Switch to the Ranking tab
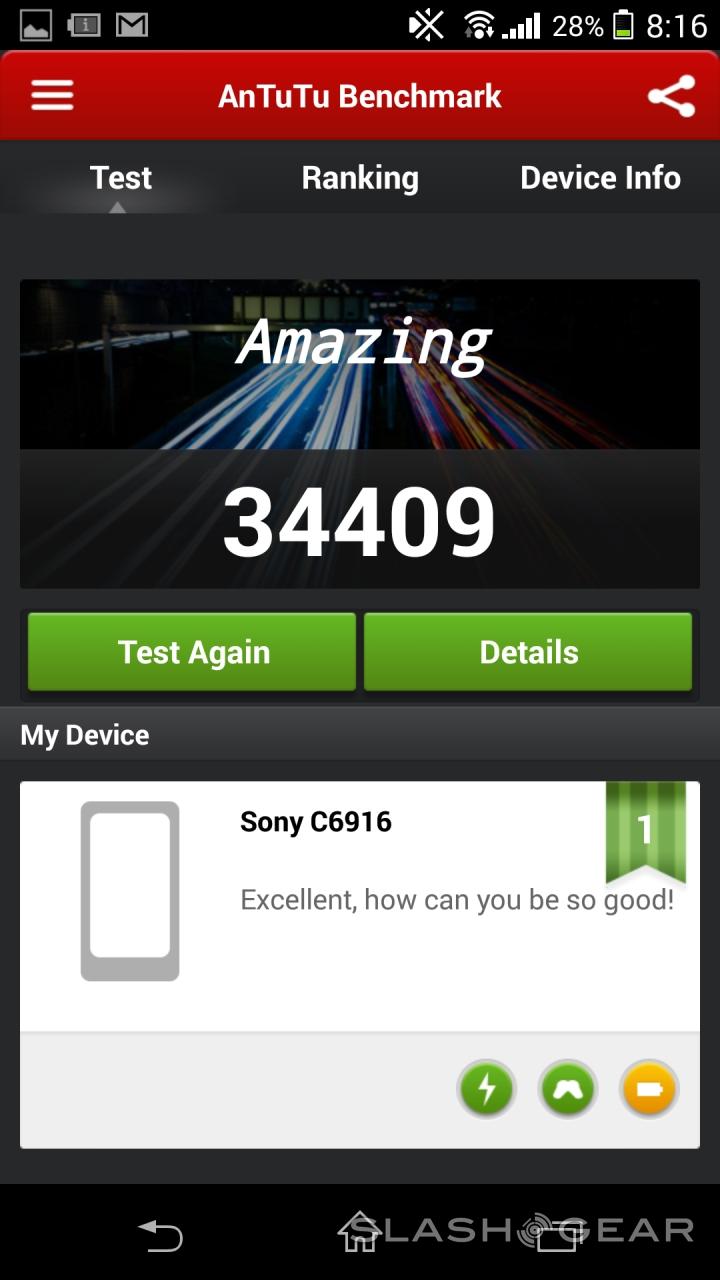 pyautogui.click(x=360, y=178)
